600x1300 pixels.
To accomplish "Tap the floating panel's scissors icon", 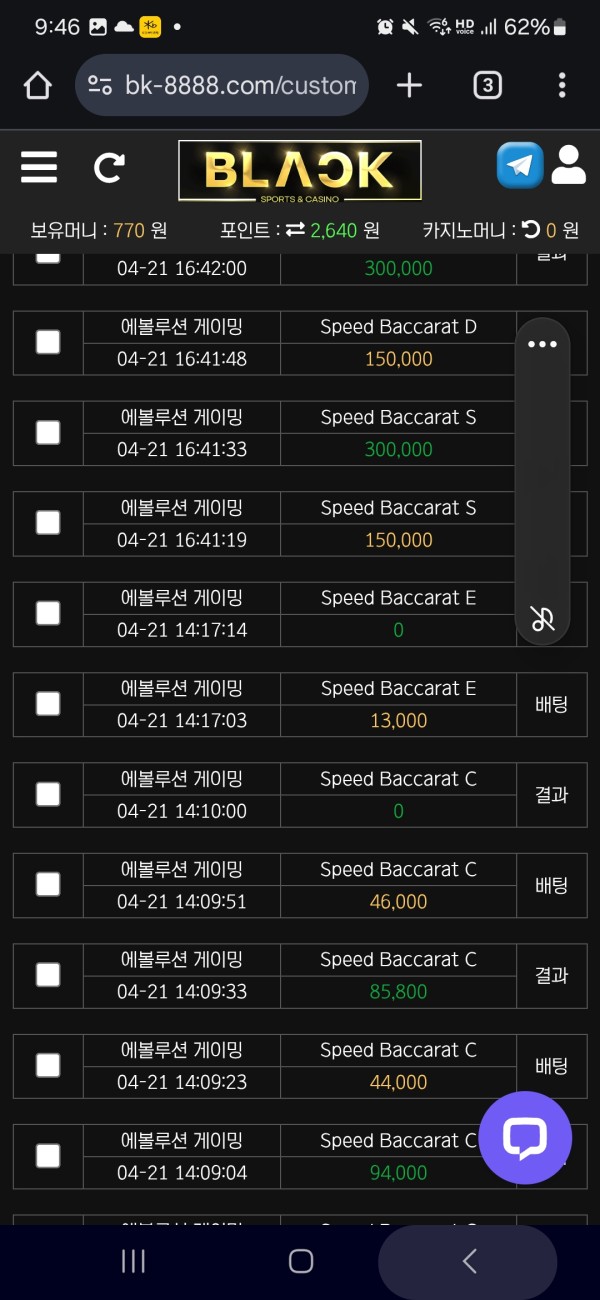I will click(x=542, y=619).
